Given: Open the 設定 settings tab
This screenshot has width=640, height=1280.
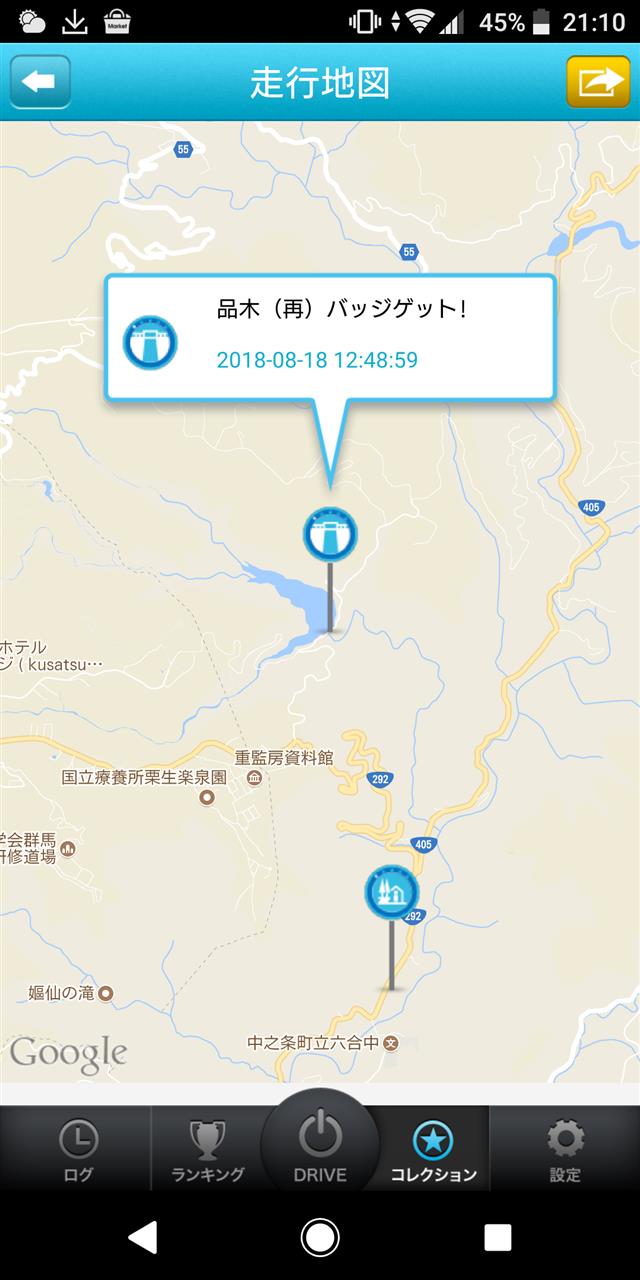Looking at the screenshot, I should pos(565,1150).
